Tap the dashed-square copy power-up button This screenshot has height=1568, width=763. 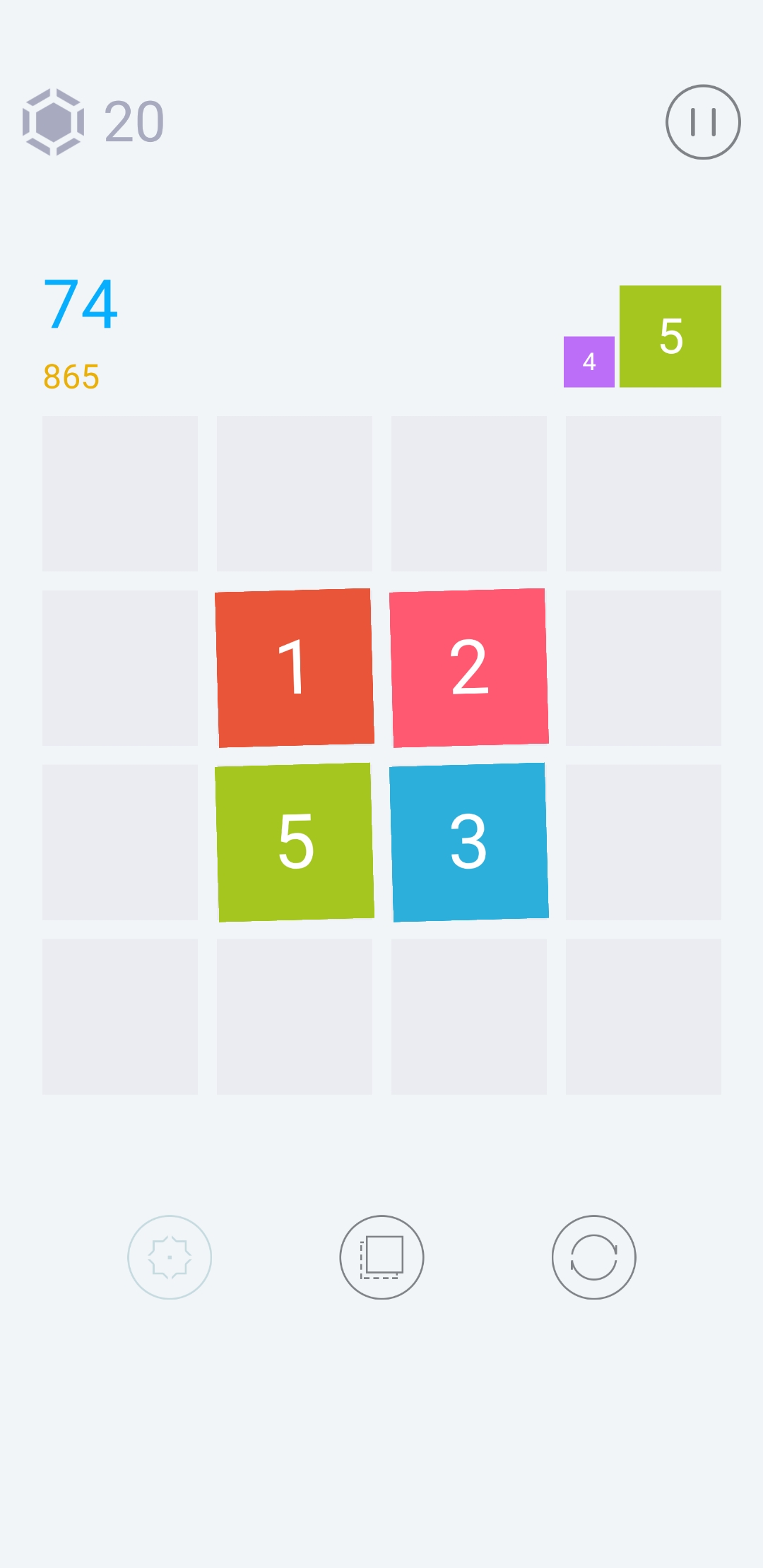(381, 1257)
